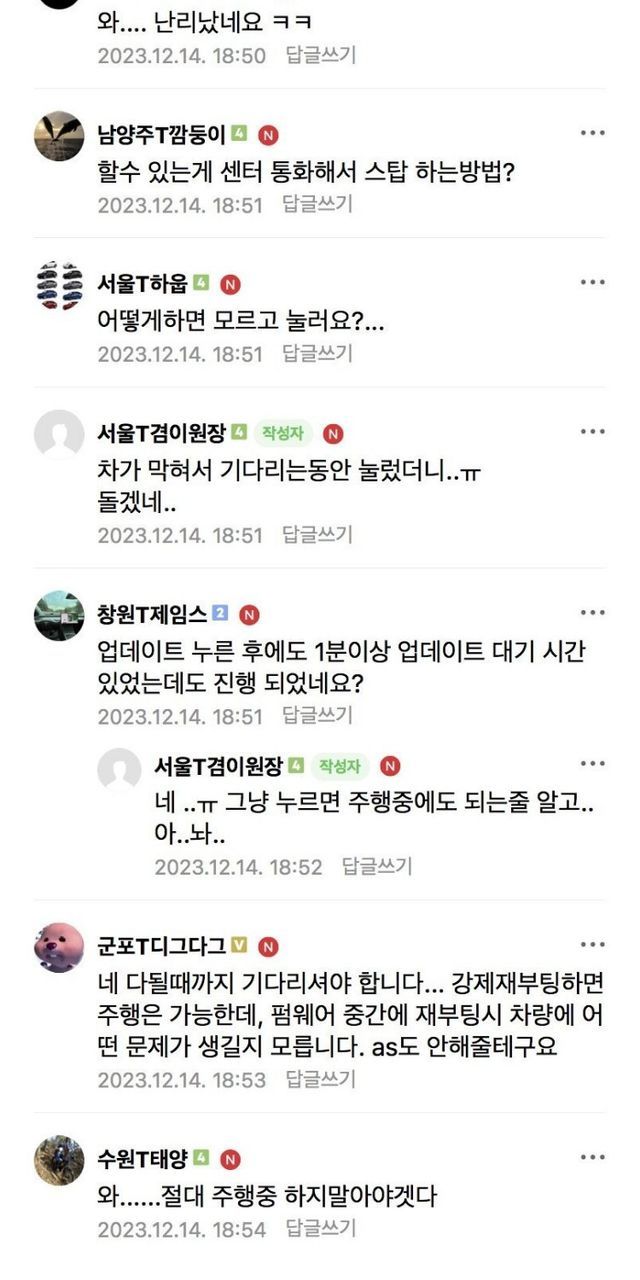Open the overflow menu on 수원T태양's comment

tap(593, 1158)
